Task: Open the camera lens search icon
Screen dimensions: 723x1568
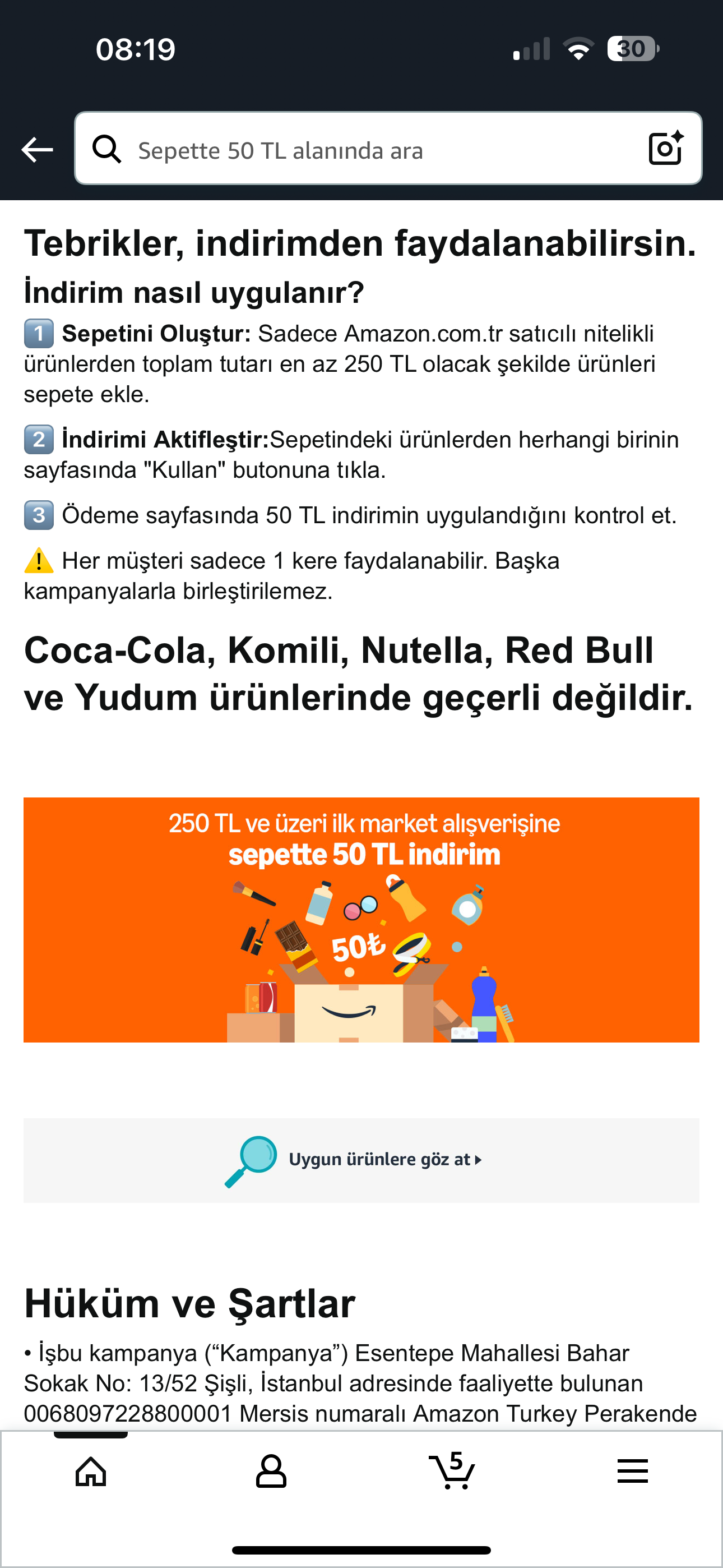Action: click(666, 149)
